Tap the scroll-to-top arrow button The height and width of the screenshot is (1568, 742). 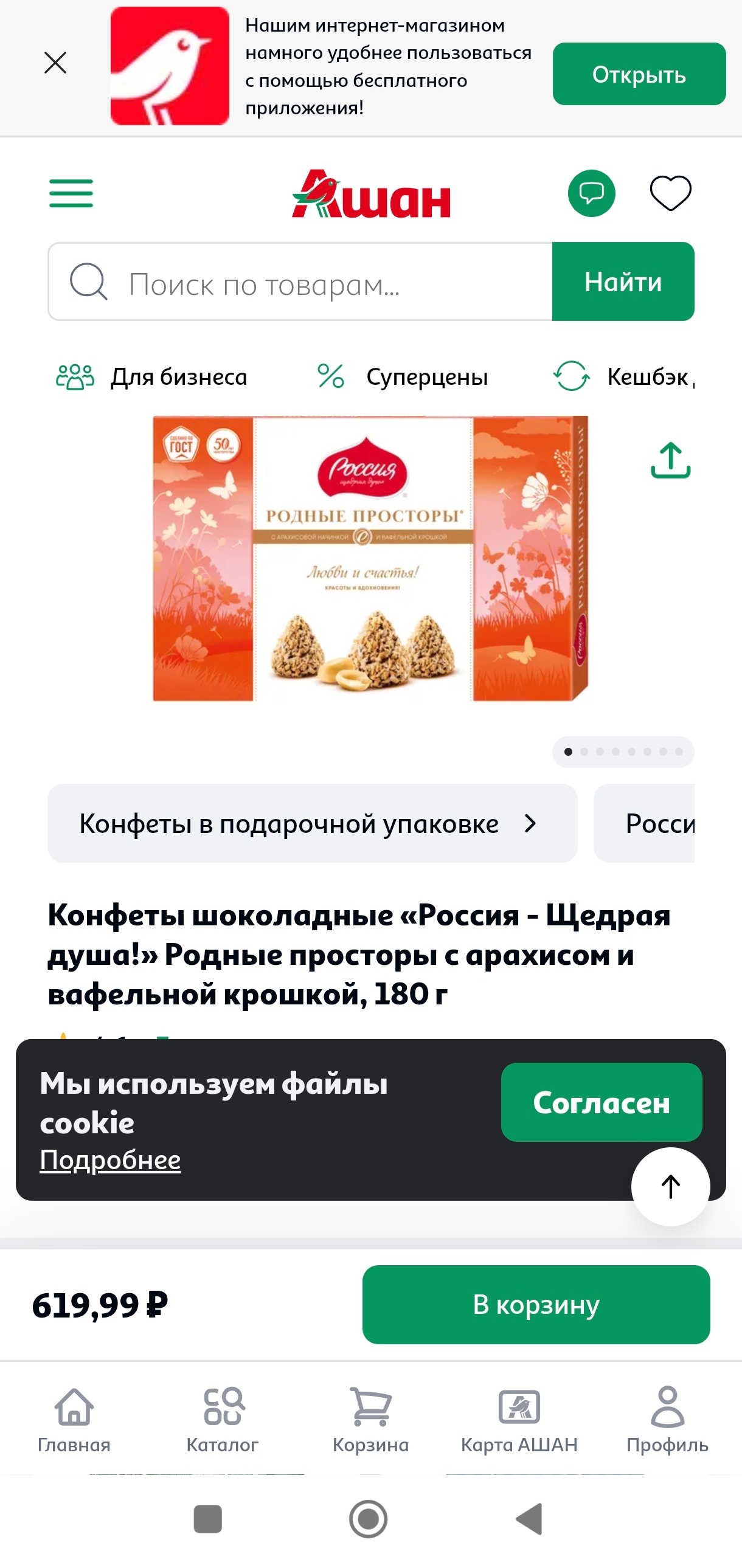coord(671,1187)
